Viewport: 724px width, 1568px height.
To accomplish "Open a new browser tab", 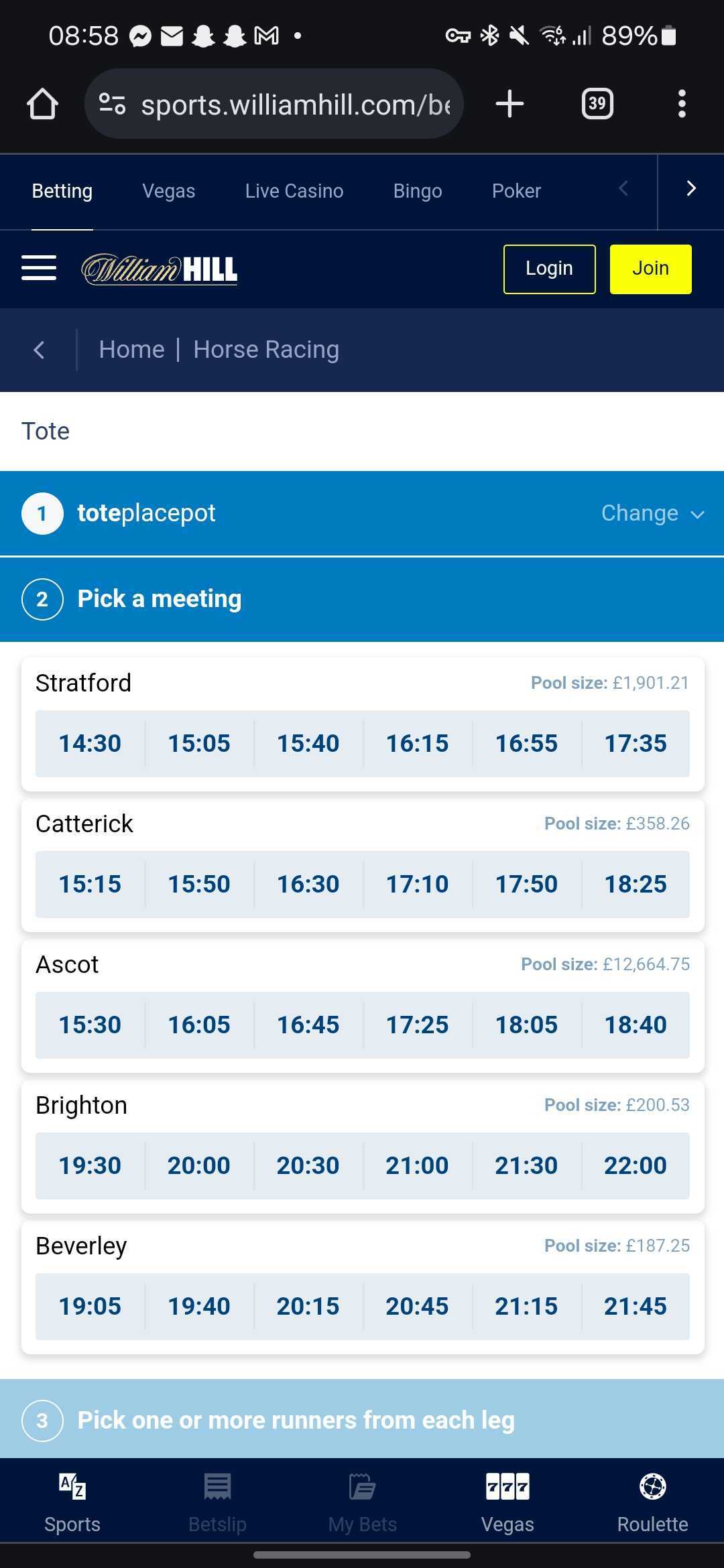I will [509, 103].
